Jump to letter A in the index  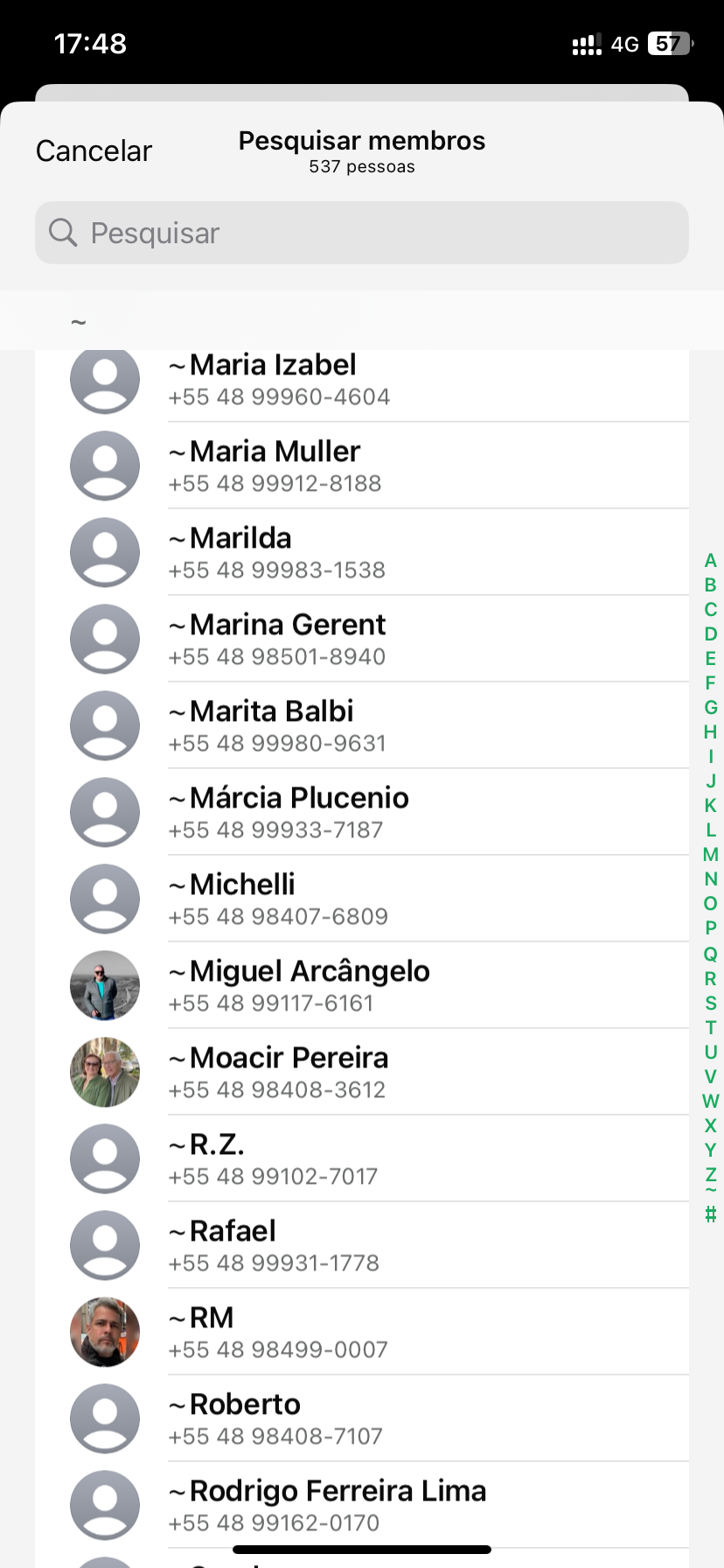[710, 561]
